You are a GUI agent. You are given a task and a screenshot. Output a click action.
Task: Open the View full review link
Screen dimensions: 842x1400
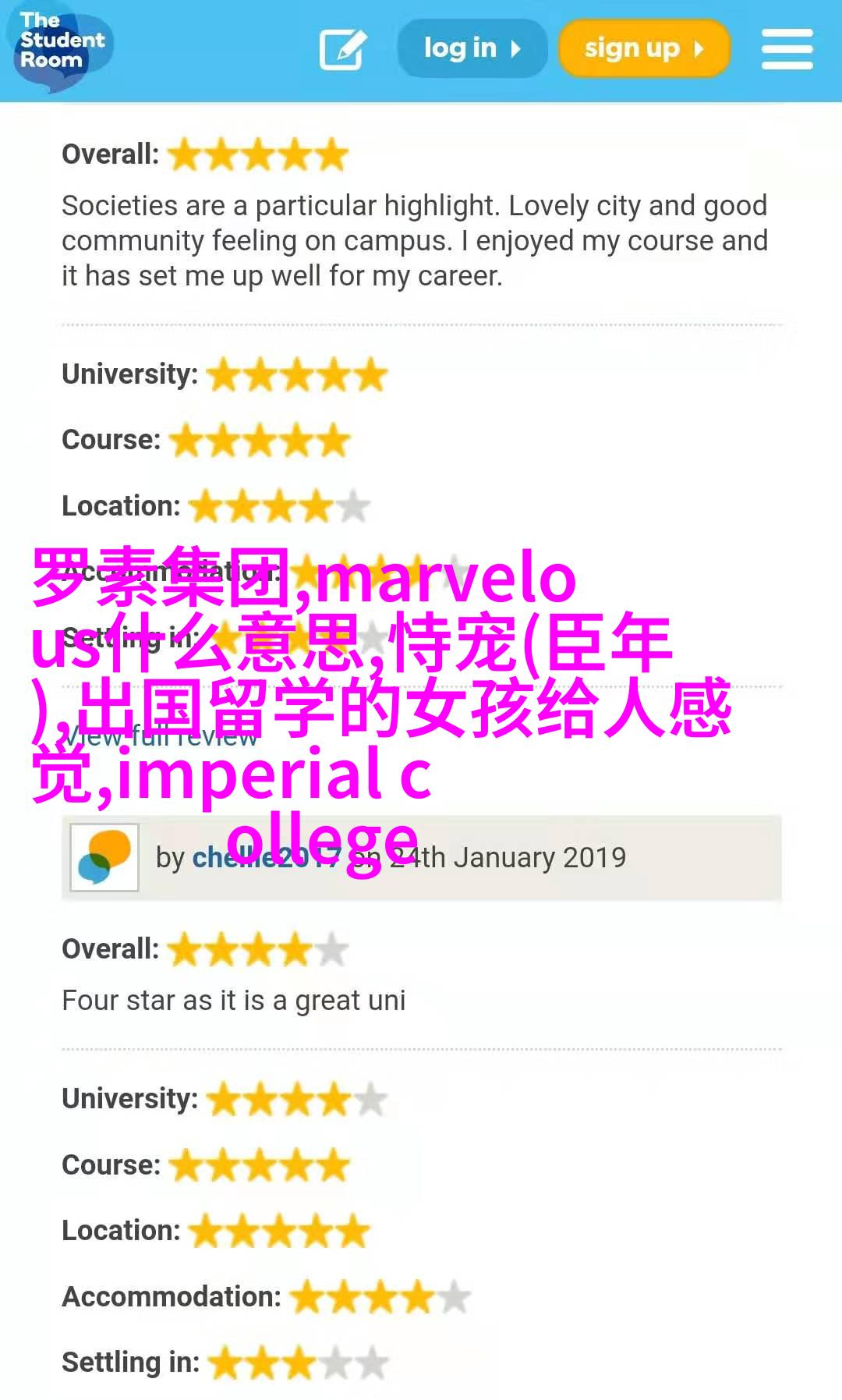tap(160, 735)
